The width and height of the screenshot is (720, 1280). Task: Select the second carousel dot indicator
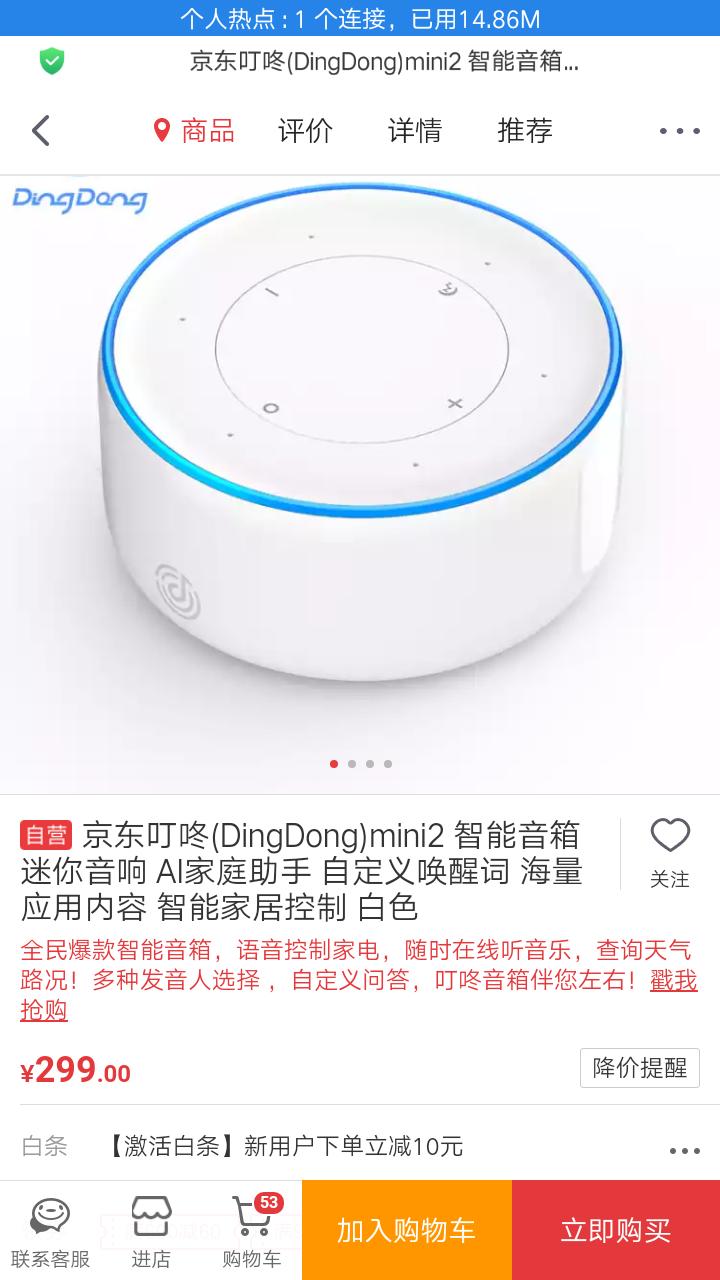(352, 763)
